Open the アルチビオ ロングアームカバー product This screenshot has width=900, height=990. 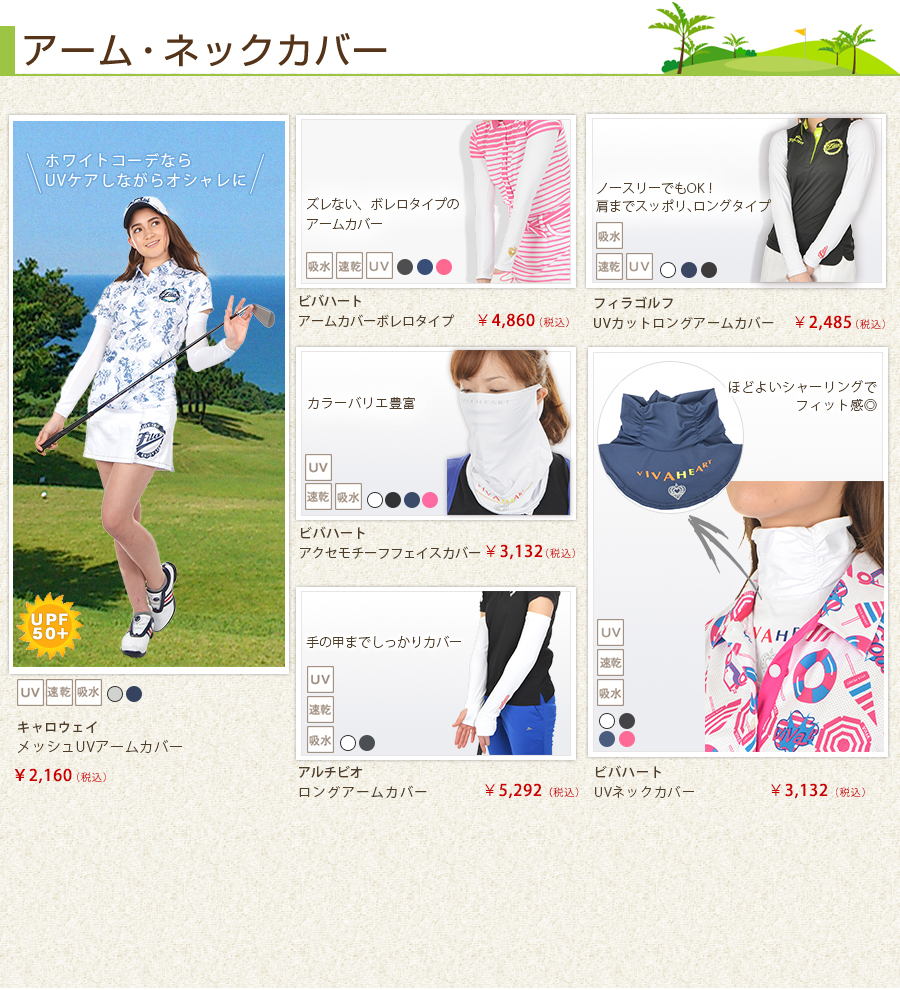point(435,675)
